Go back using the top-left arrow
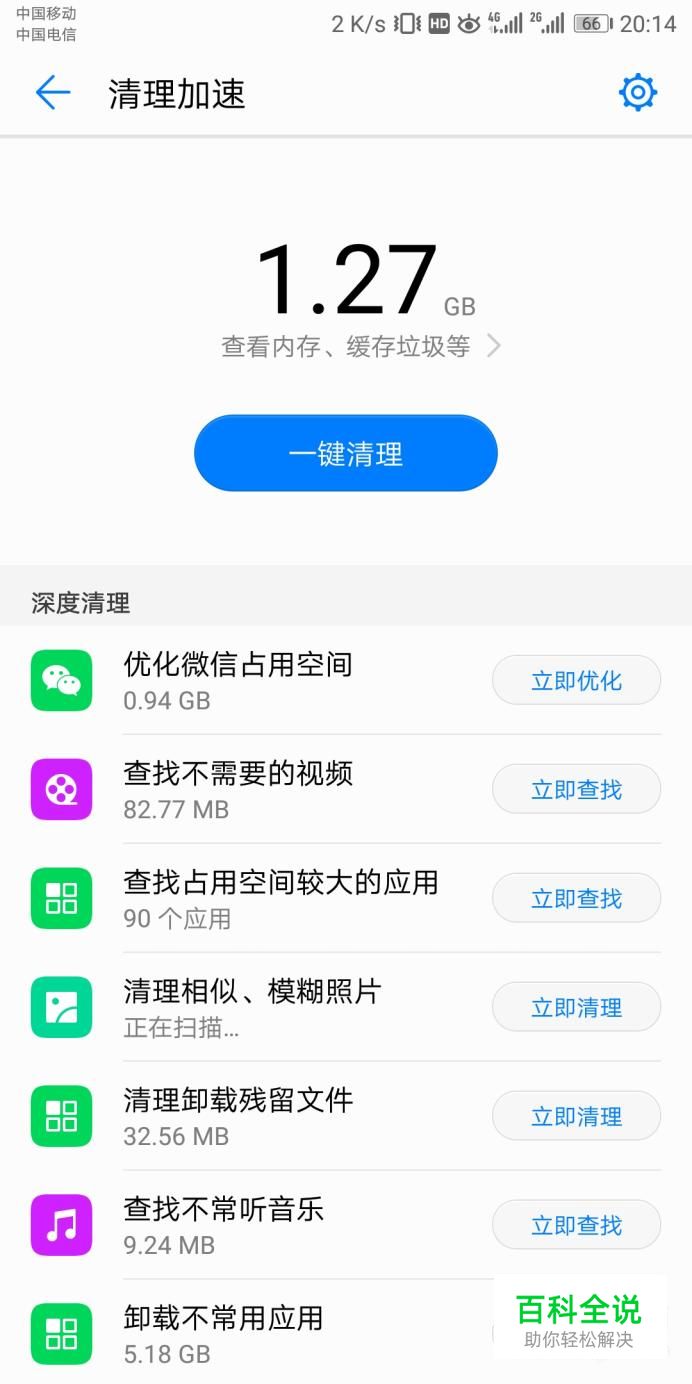 click(52, 93)
